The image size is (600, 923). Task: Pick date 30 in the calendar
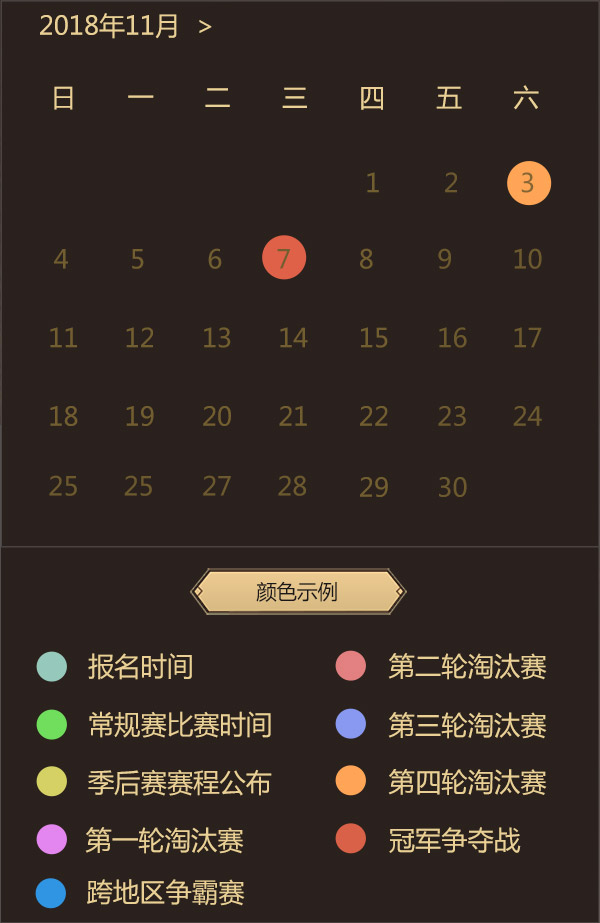coord(452,487)
